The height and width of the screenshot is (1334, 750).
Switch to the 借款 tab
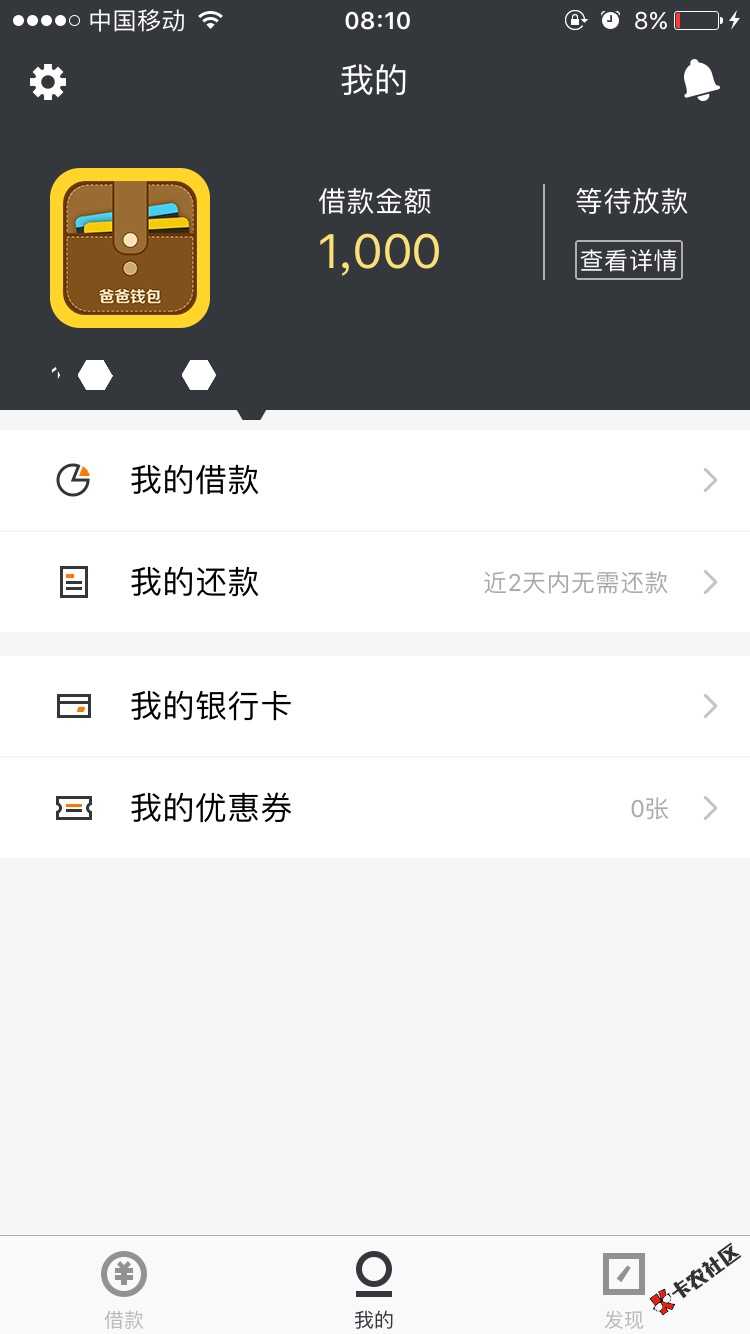124,1289
